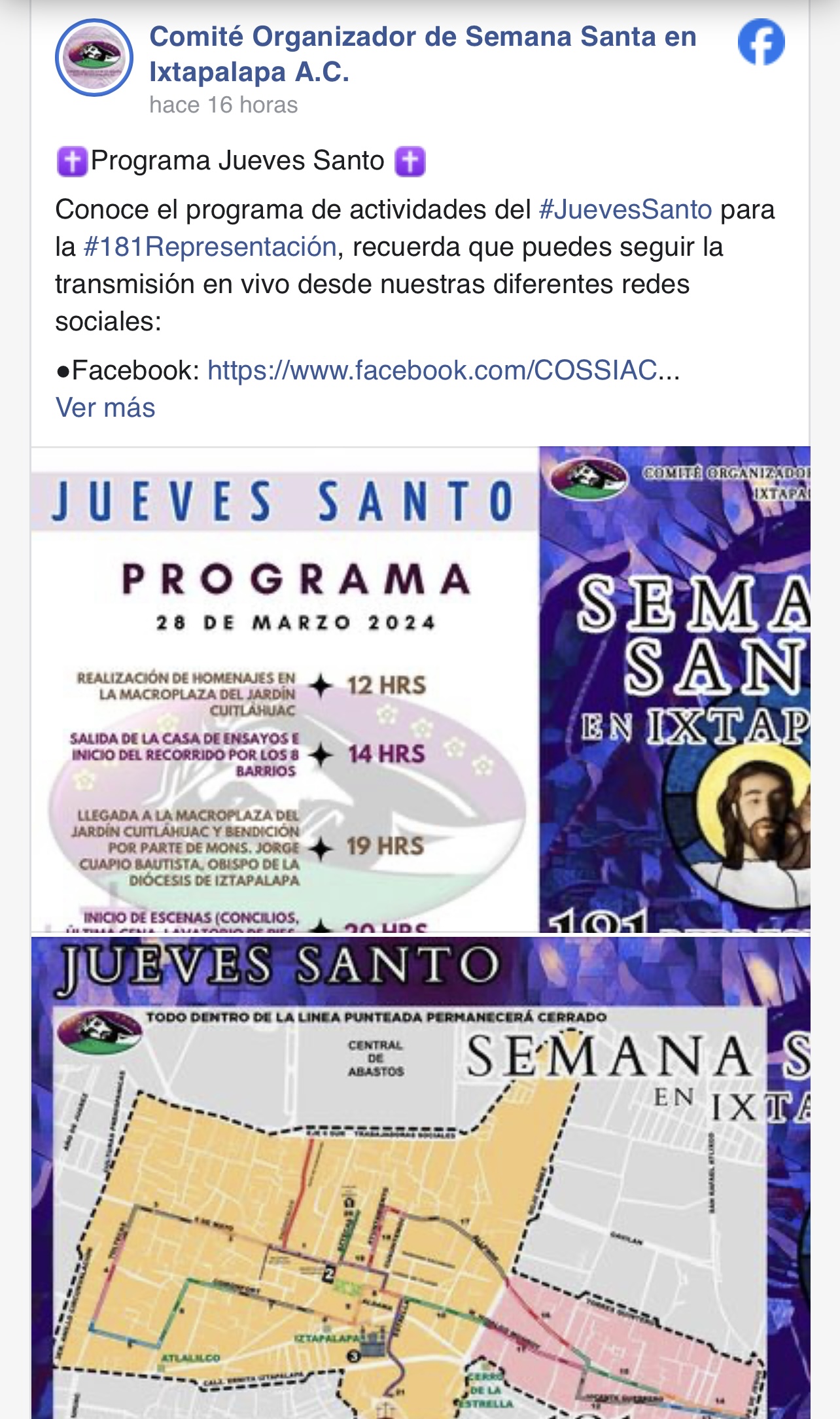
Task: View the Semana Santa en Ixtapalapa poster image
Action: 674,690
